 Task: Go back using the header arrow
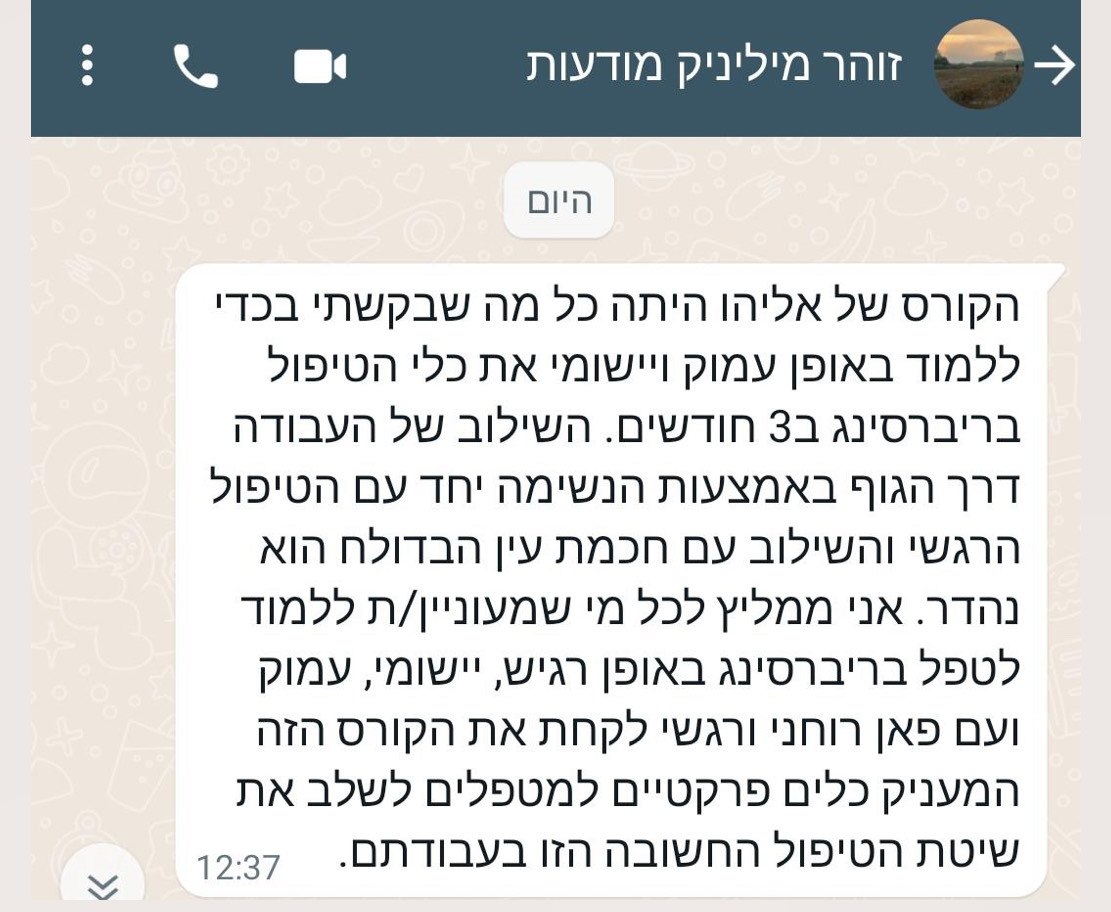coord(1055,66)
